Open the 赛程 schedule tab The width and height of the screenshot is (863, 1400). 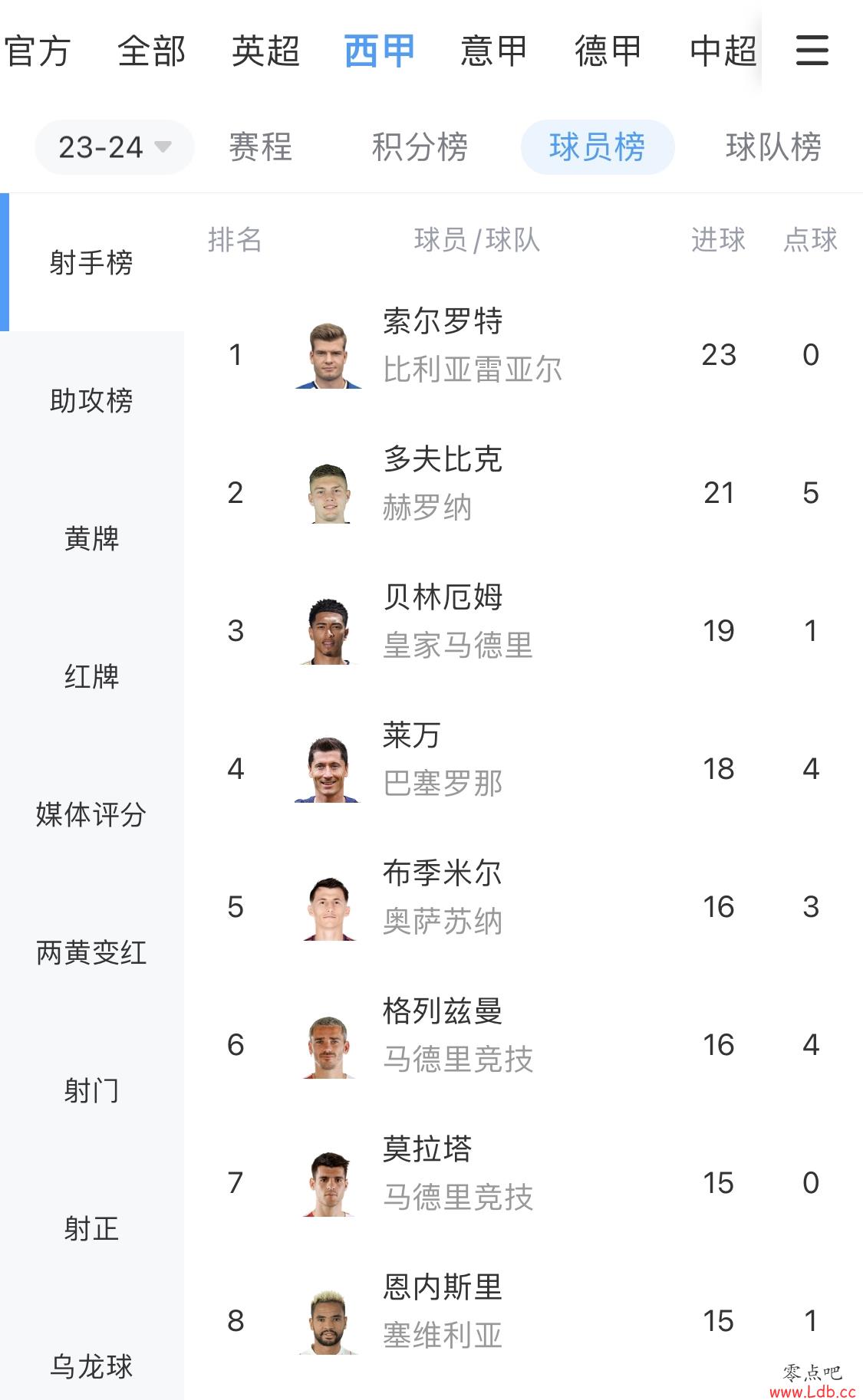click(261, 146)
